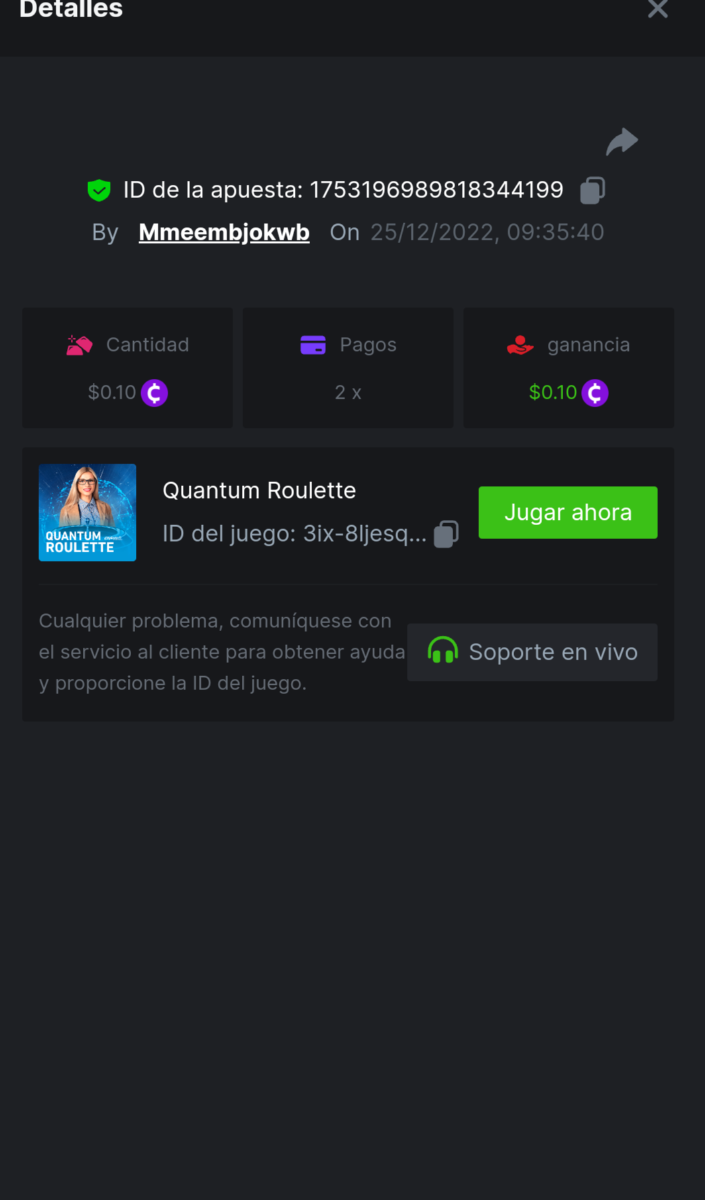Share this bet details
Viewport: 705px width, 1200px height.
(622, 142)
